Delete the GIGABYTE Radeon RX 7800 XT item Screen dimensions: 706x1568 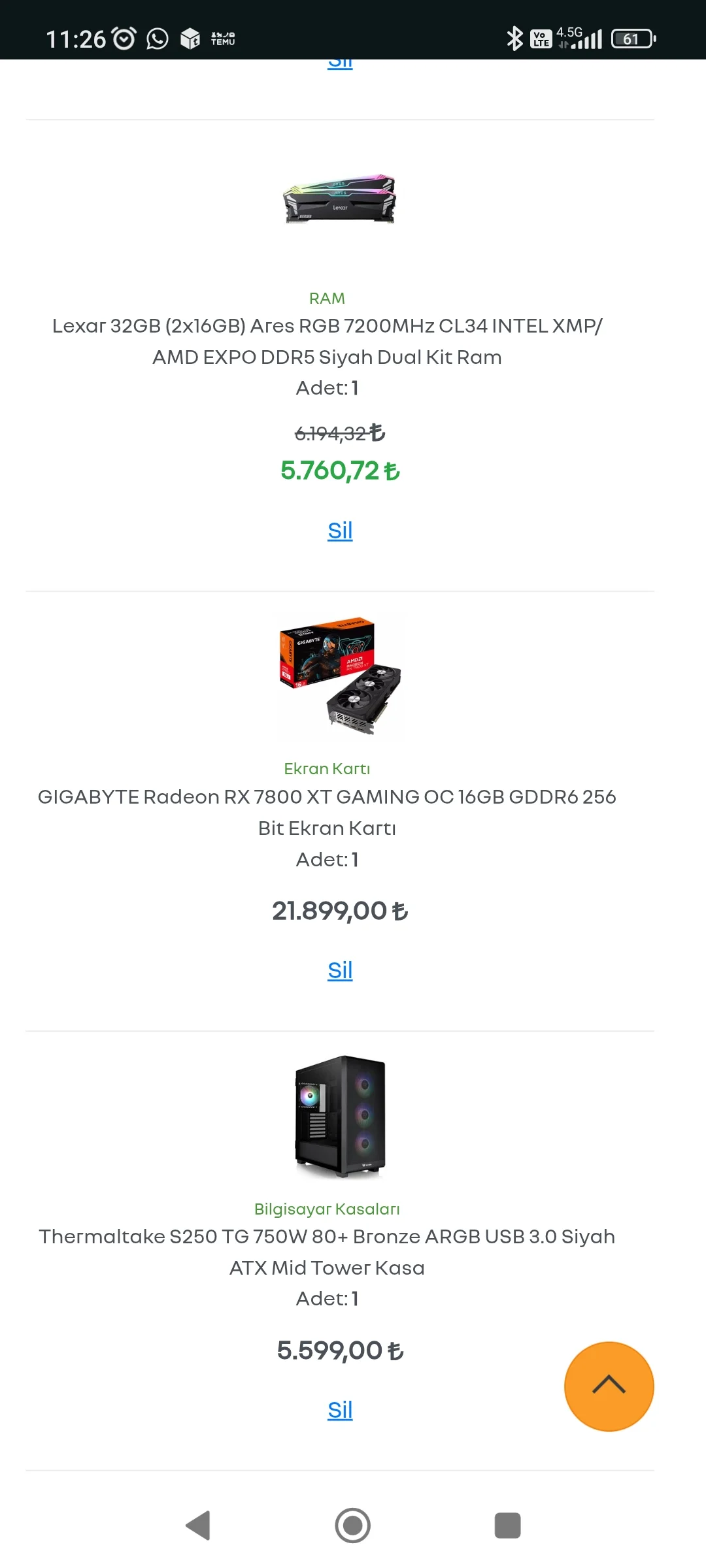pos(340,970)
